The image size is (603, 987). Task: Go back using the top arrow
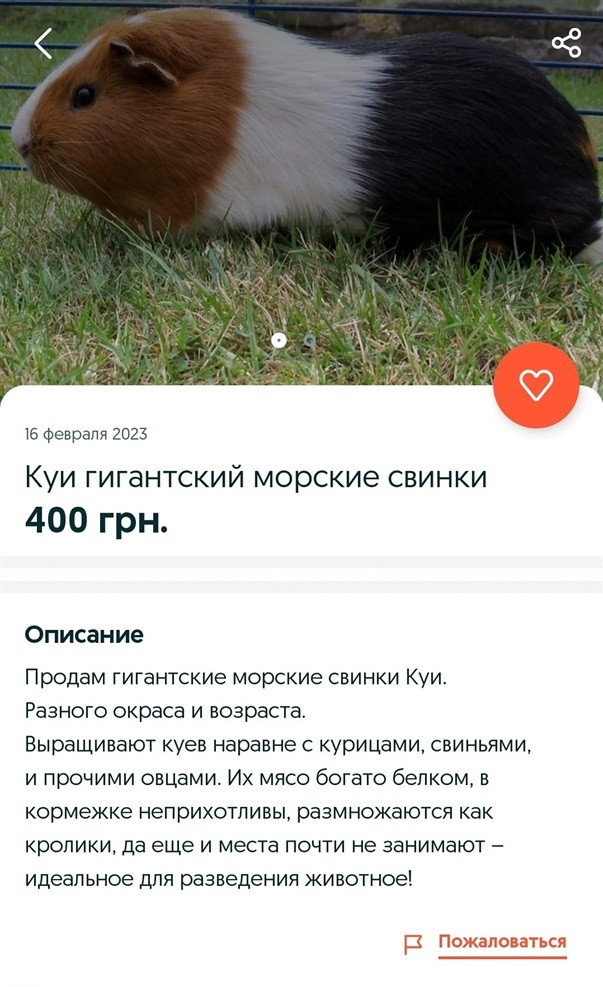pos(43,43)
